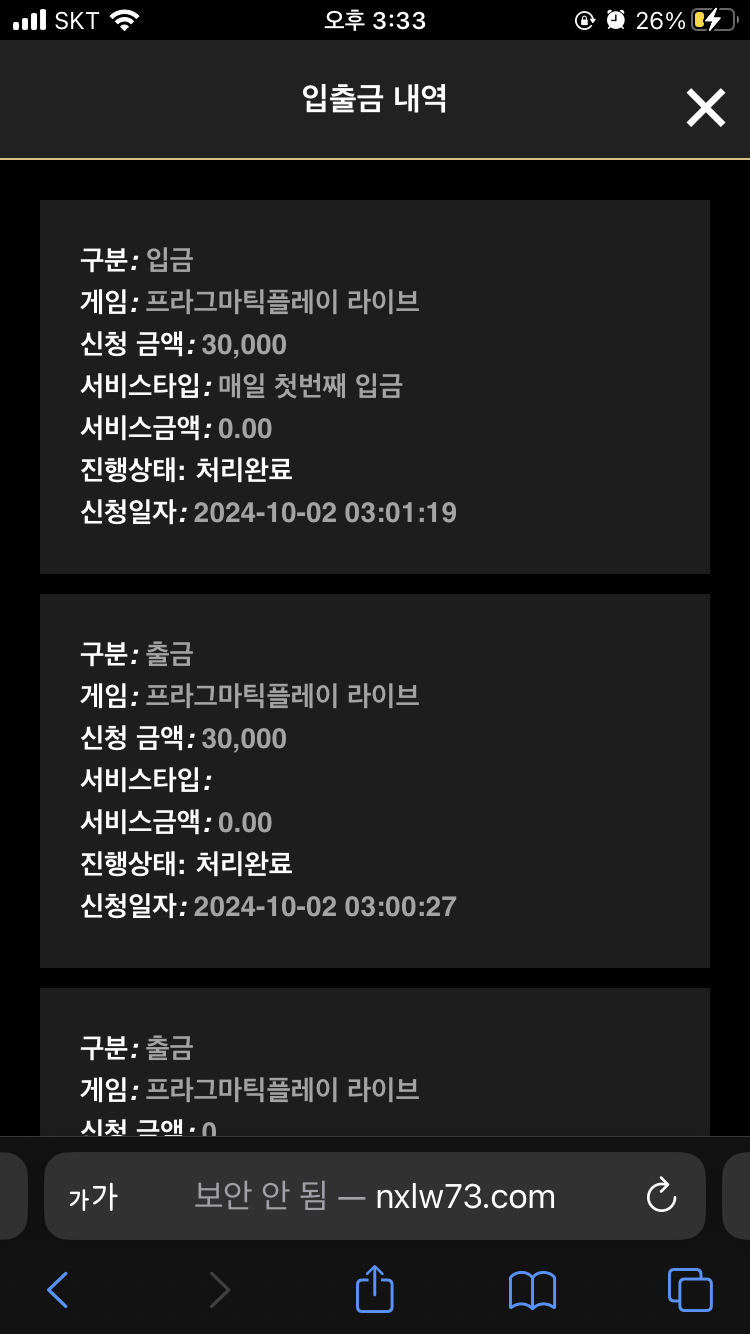Reload the current page
750x1334 pixels.
661,1196
